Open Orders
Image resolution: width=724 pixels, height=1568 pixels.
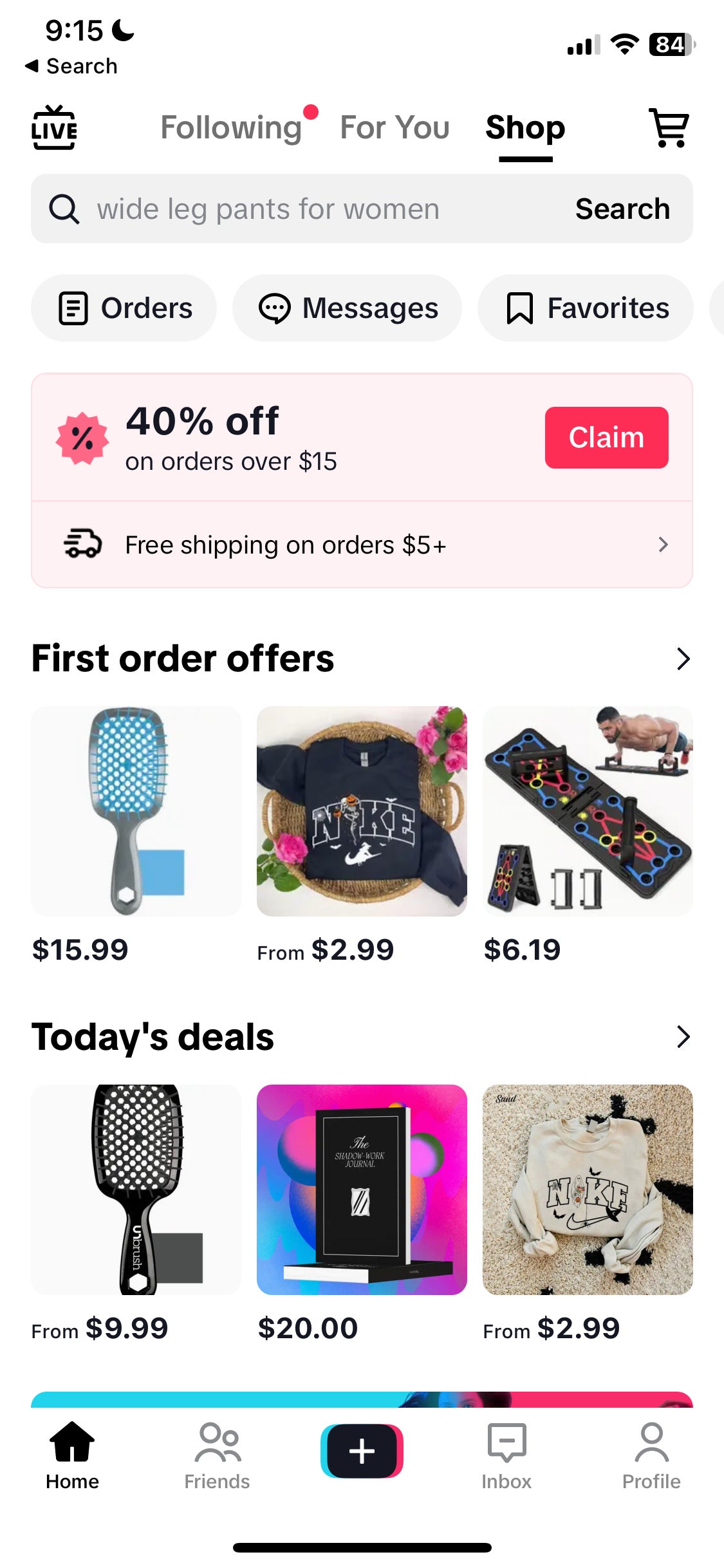[124, 308]
